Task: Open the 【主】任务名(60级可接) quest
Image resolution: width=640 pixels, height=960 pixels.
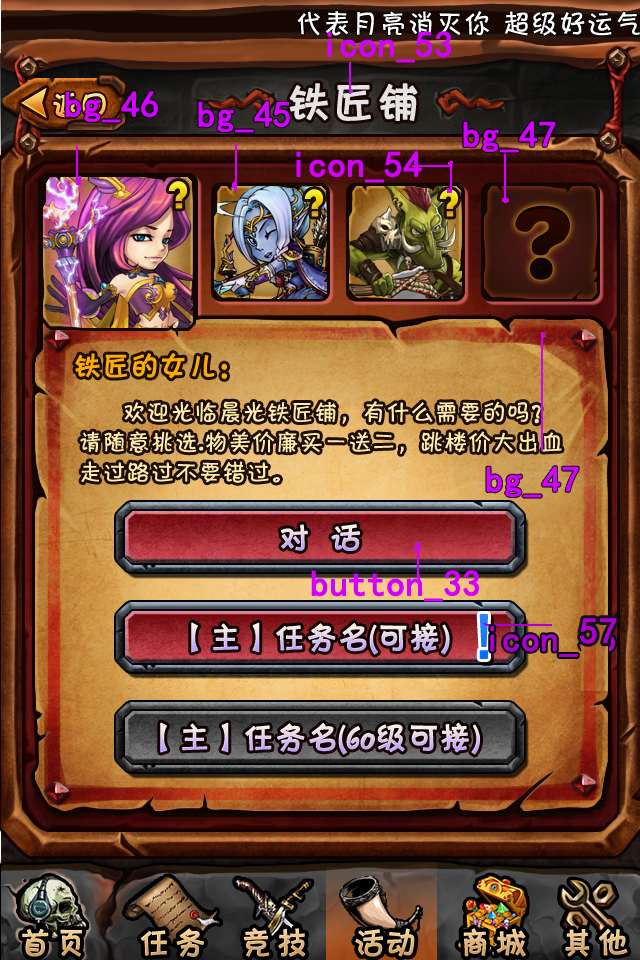Action: (x=320, y=738)
